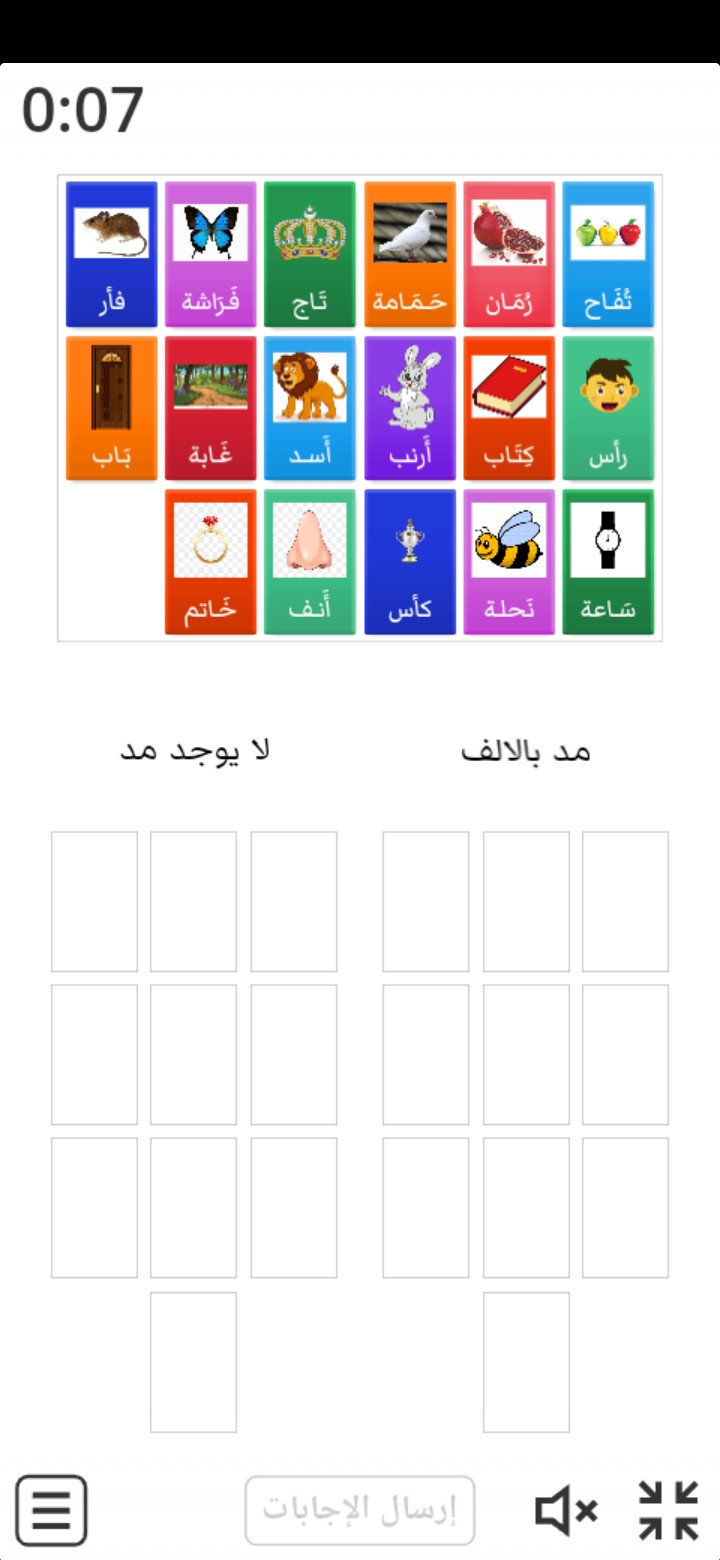Screen dimensions: 720x1560
Task: Select the تفاح apples card
Action: coord(608,255)
